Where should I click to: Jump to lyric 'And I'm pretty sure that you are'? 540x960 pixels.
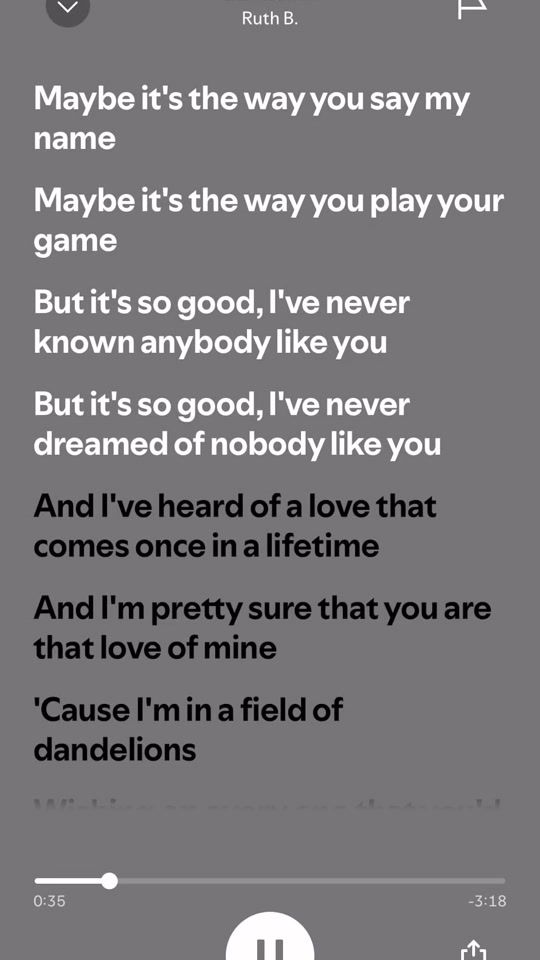coord(263,628)
